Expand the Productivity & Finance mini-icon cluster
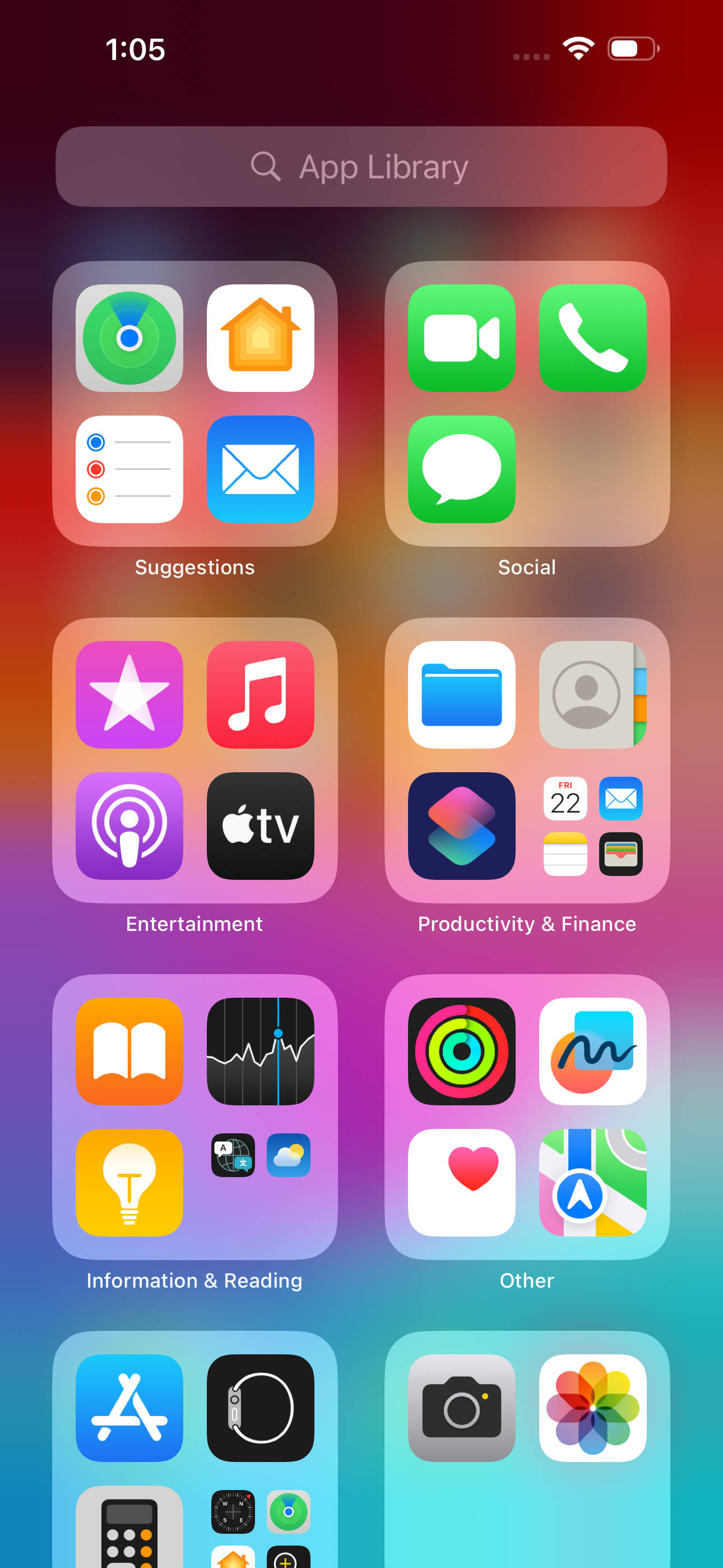 (592, 826)
